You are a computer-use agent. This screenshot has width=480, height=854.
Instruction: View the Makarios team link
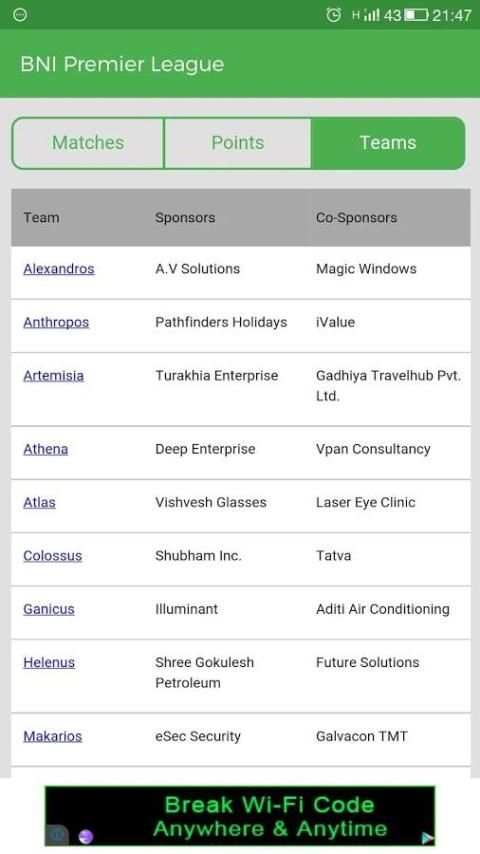52,736
